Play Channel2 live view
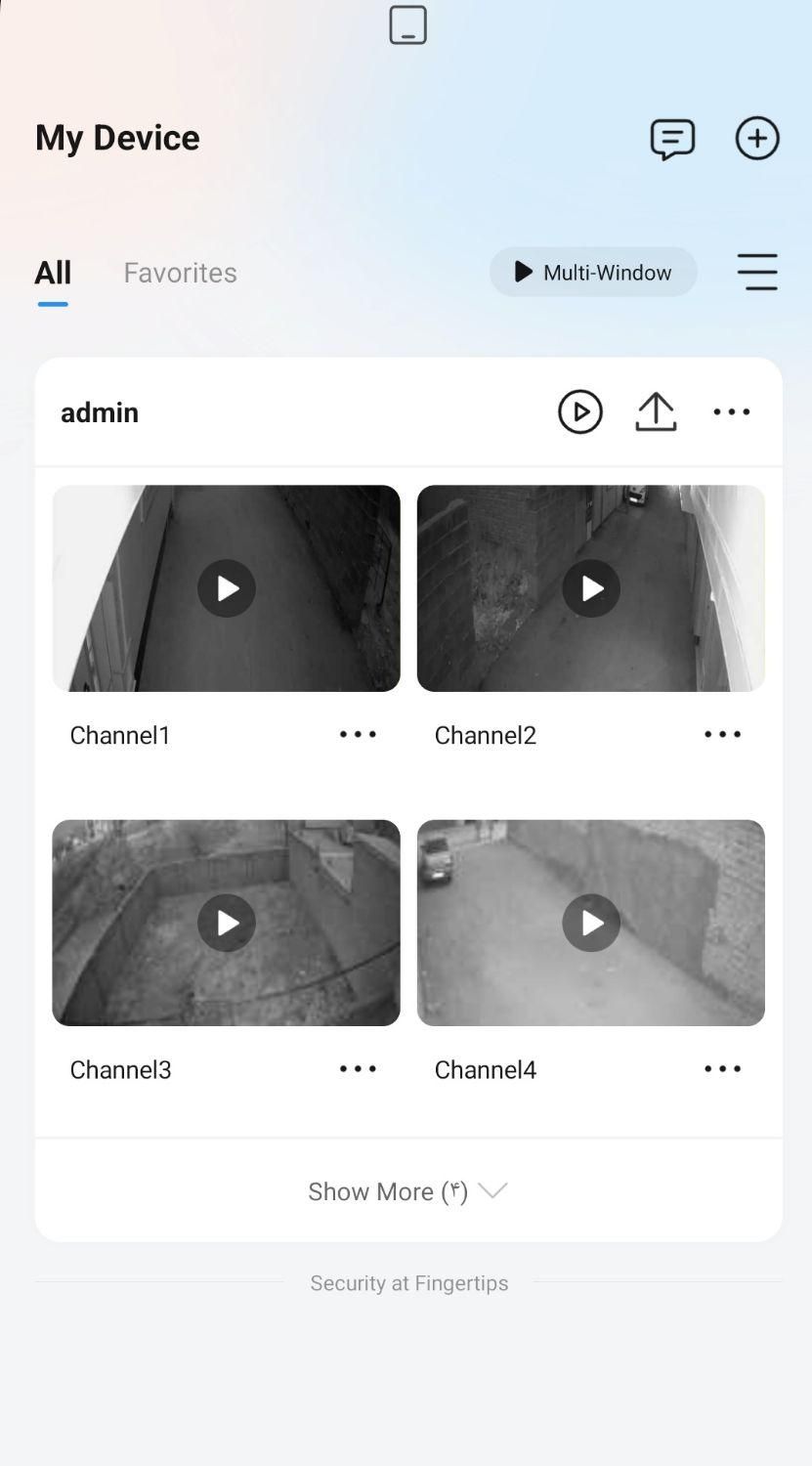This screenshot has height=1466, width=812. (x=591, y=588)
